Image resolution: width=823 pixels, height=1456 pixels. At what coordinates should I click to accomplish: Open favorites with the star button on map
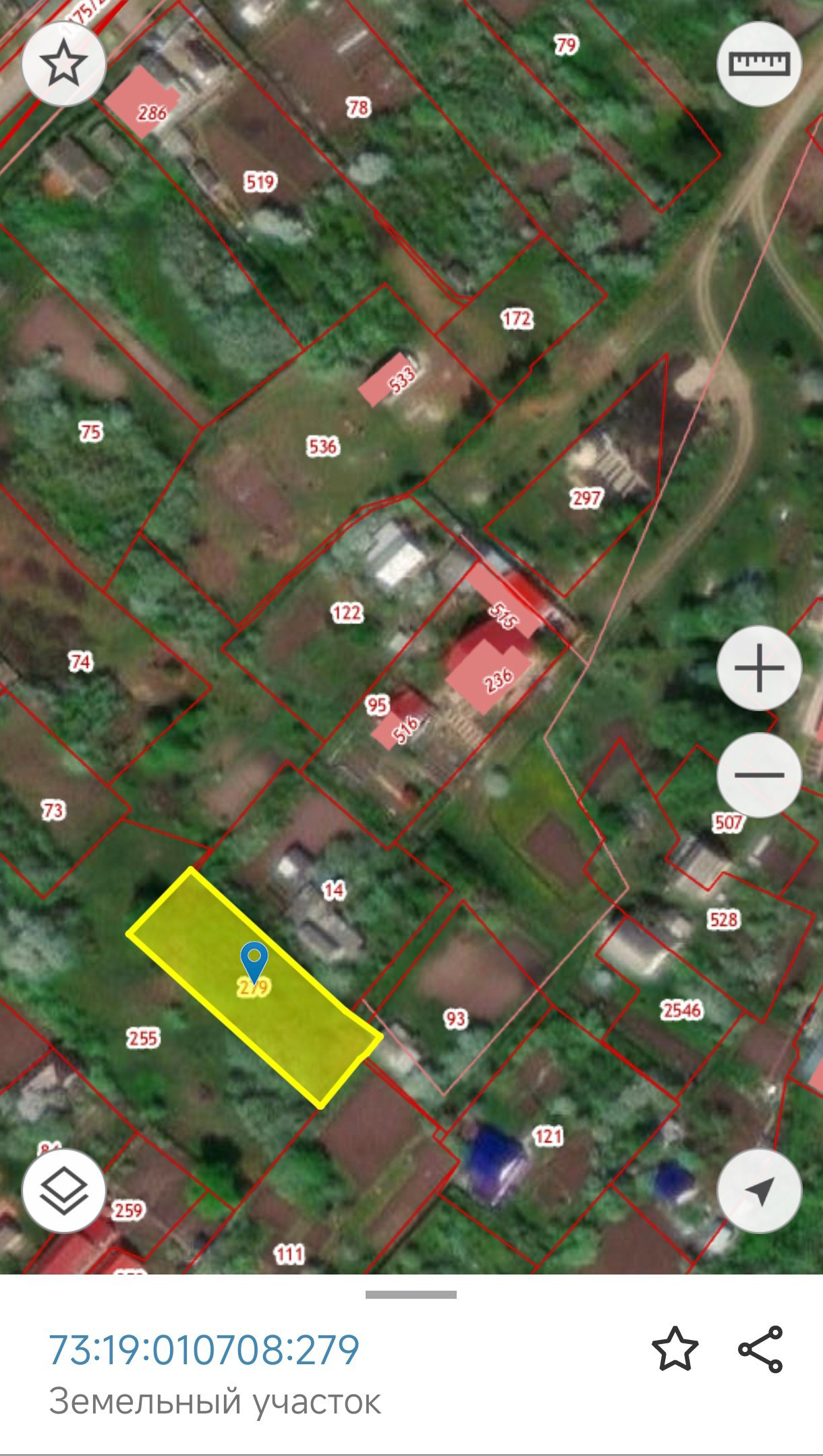63,63
